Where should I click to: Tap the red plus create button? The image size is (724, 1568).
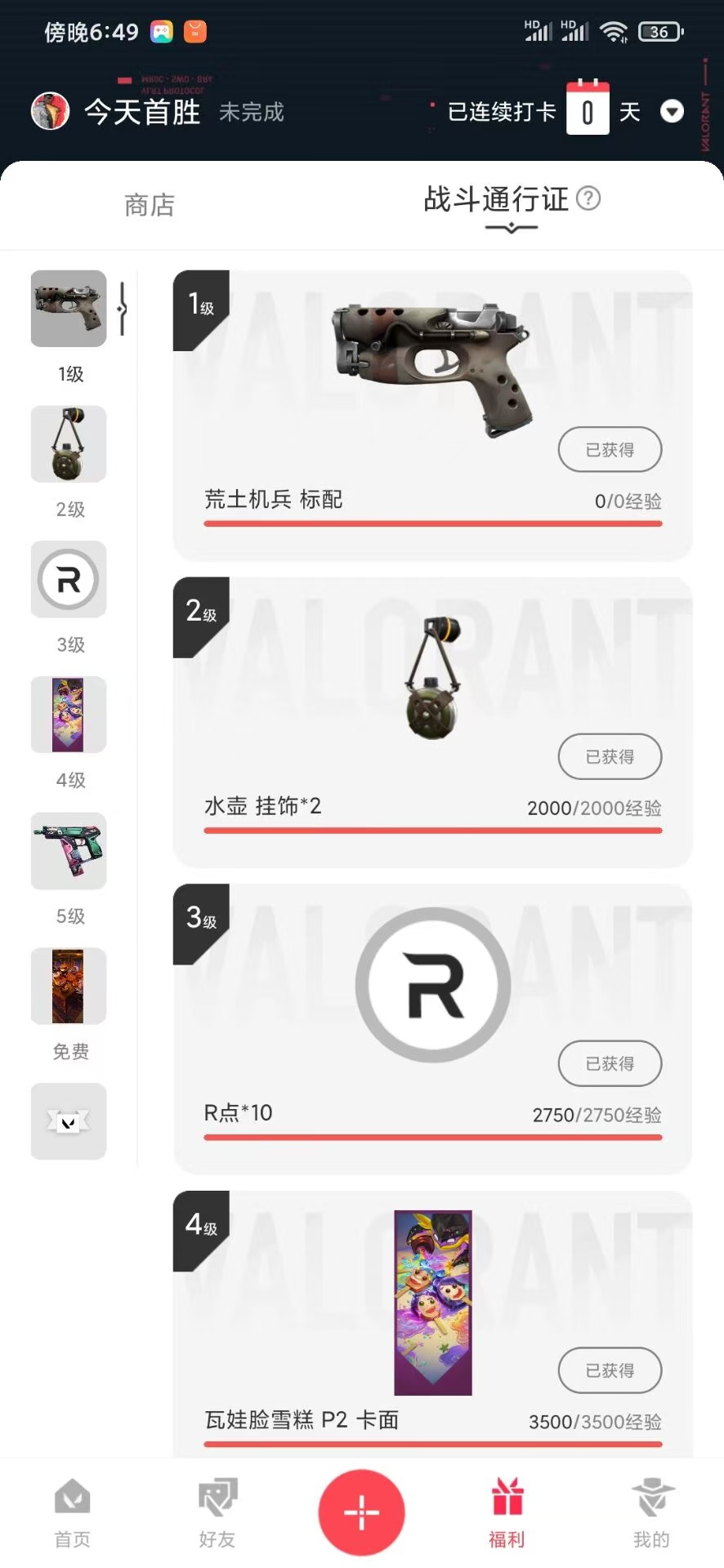(x=361, y=1512)
